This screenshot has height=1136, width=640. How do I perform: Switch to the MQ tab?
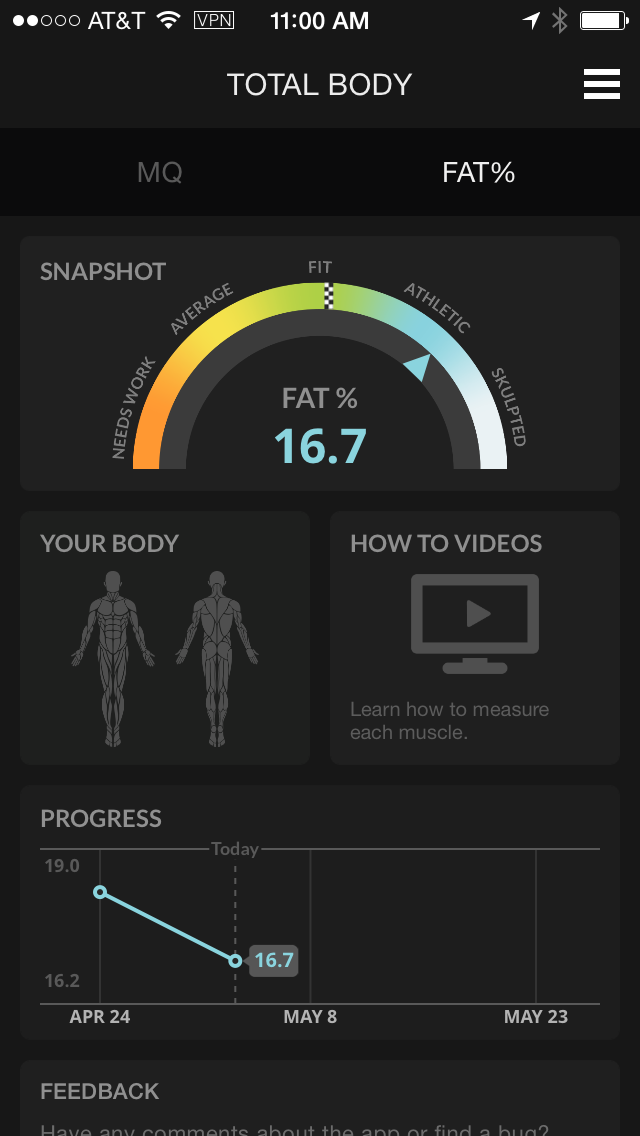point(160,173)
